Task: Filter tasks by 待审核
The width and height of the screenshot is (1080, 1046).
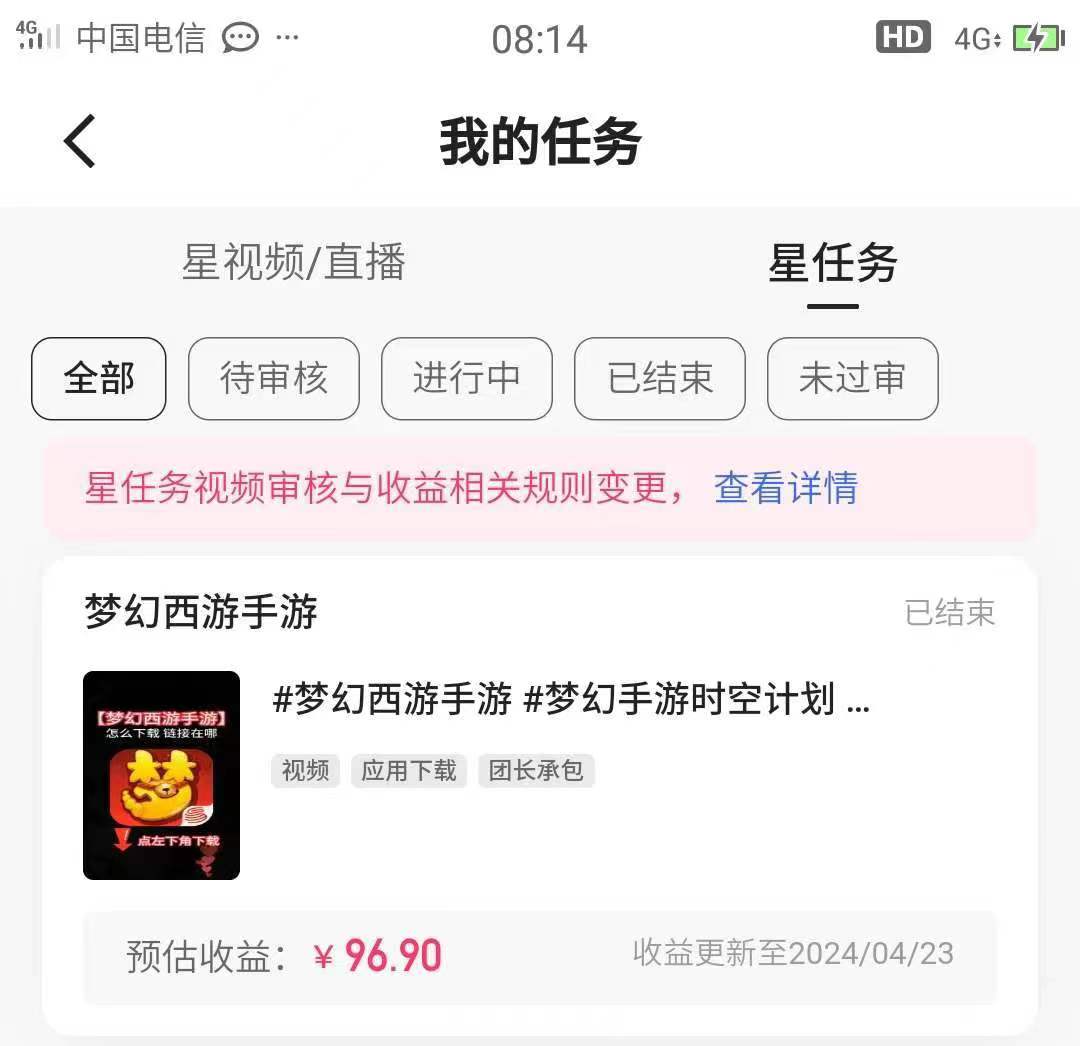Action: tap(273, 379)
